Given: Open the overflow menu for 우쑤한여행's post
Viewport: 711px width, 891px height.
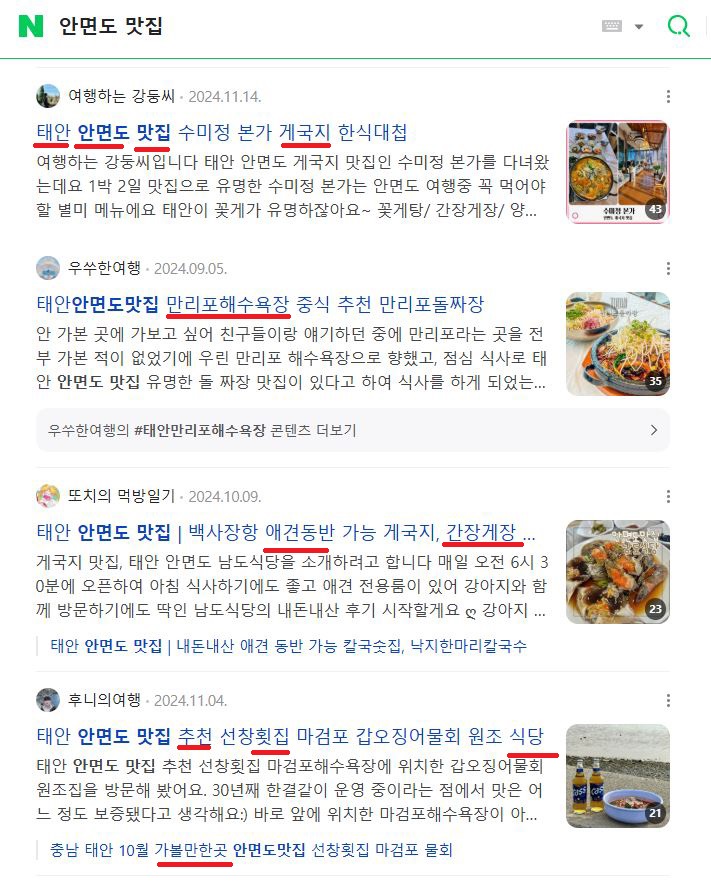Looking at the screenshot, I should click(668, 268).
